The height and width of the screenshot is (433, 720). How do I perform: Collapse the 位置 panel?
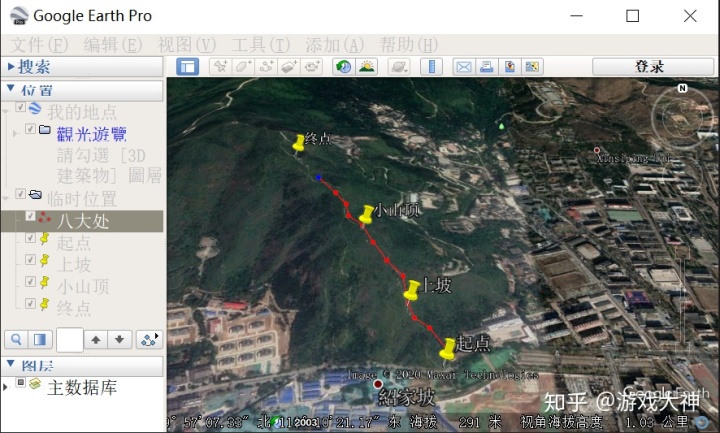(11, 90)
